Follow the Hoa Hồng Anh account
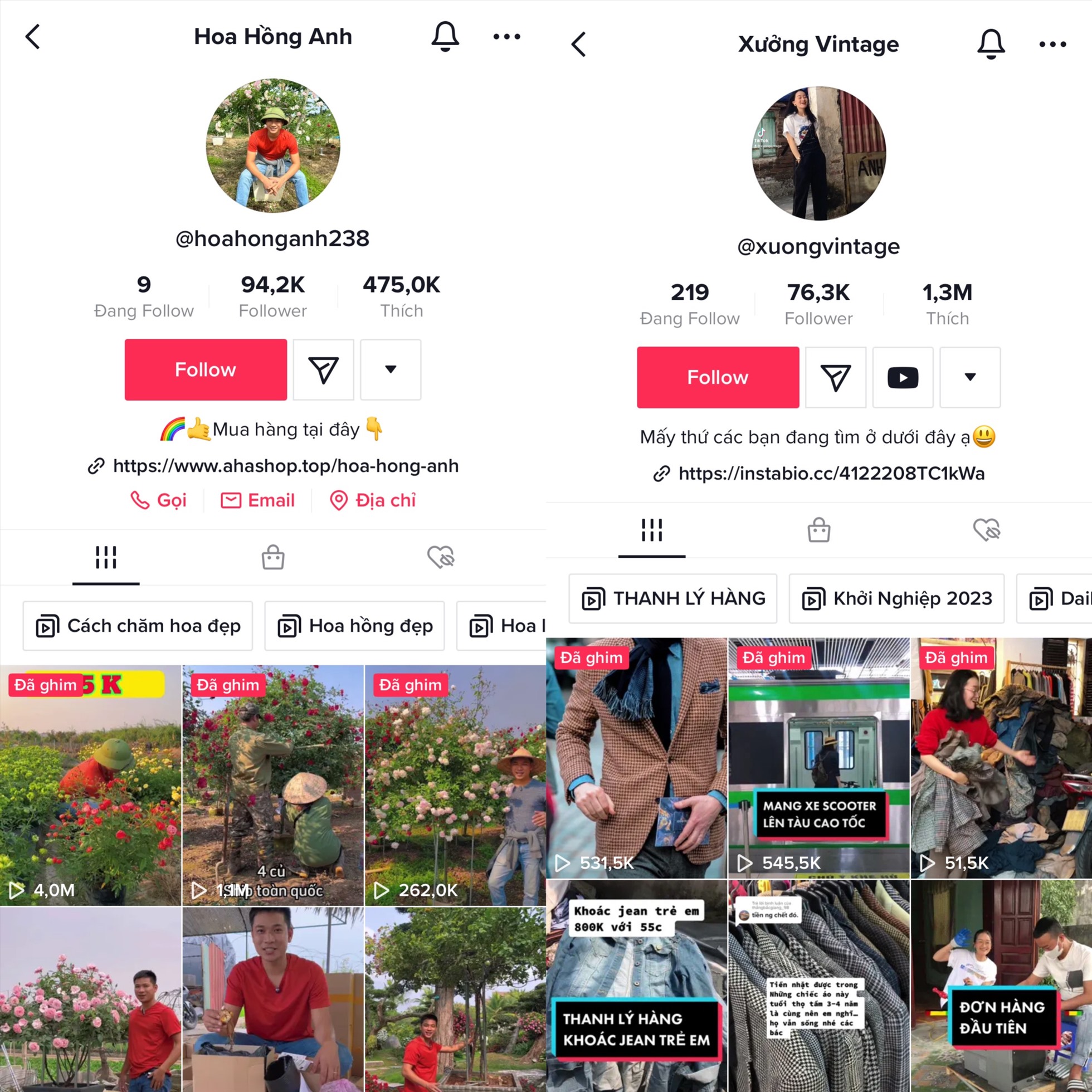 [x=206, y=369]
